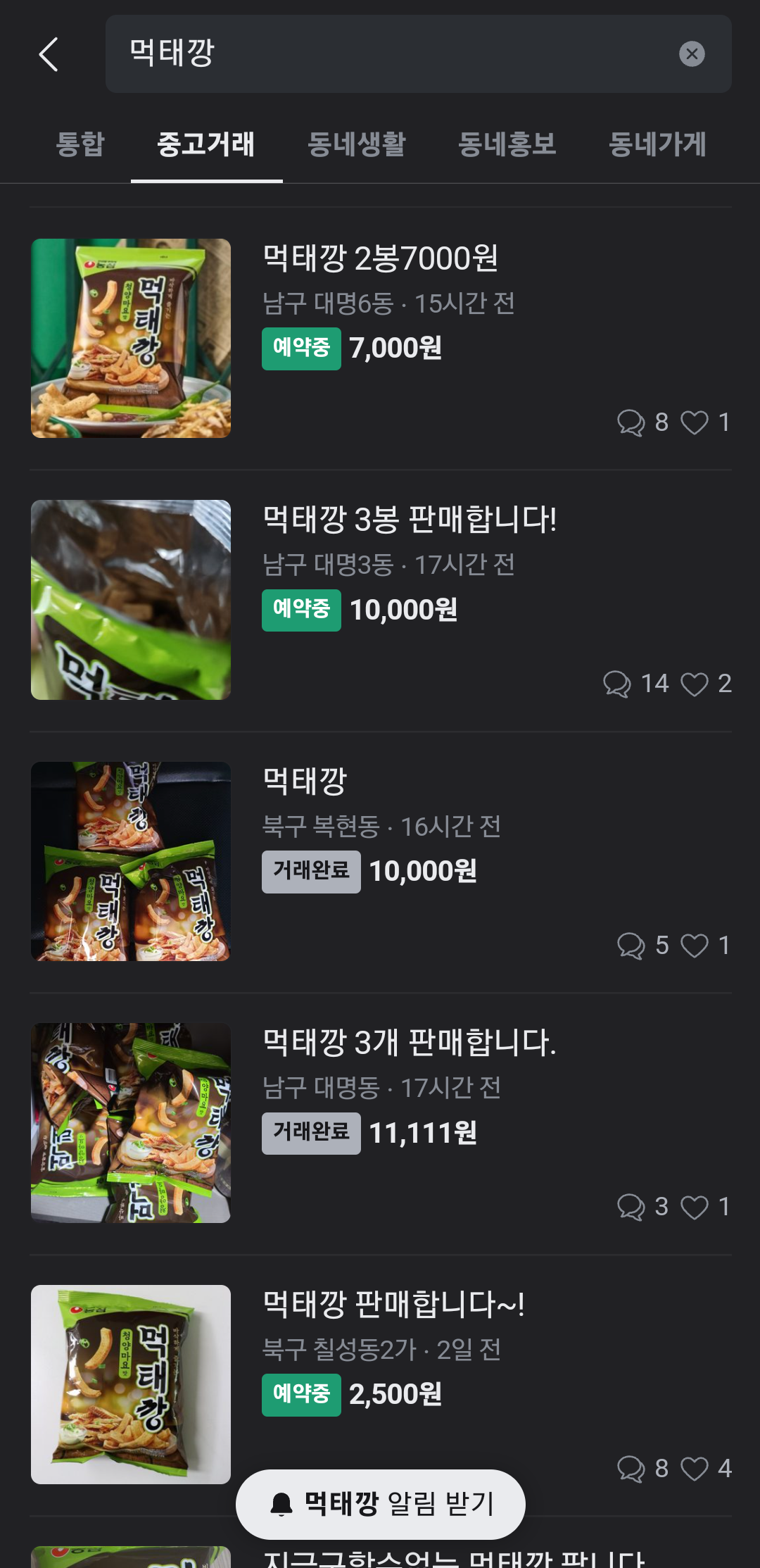The image size is (760, 1568).
Task: Switch to the 동네가게 tab
Action: tap(657, 144)
